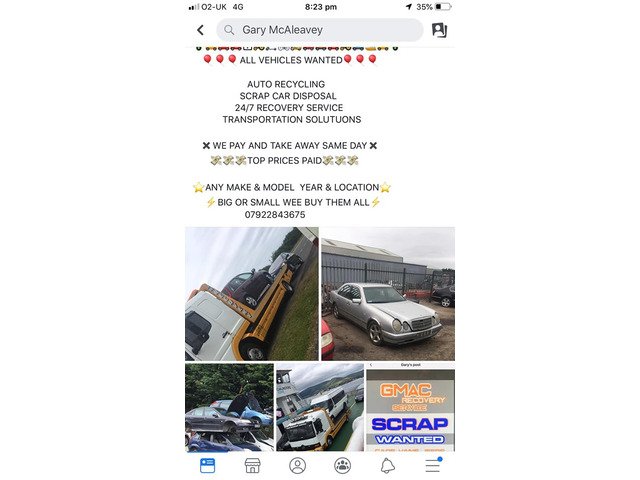Image resolution: width=640 pixels, height=480 pixels.
Task: Switch to the News Feed tab
Action: [x=207, y=465]
